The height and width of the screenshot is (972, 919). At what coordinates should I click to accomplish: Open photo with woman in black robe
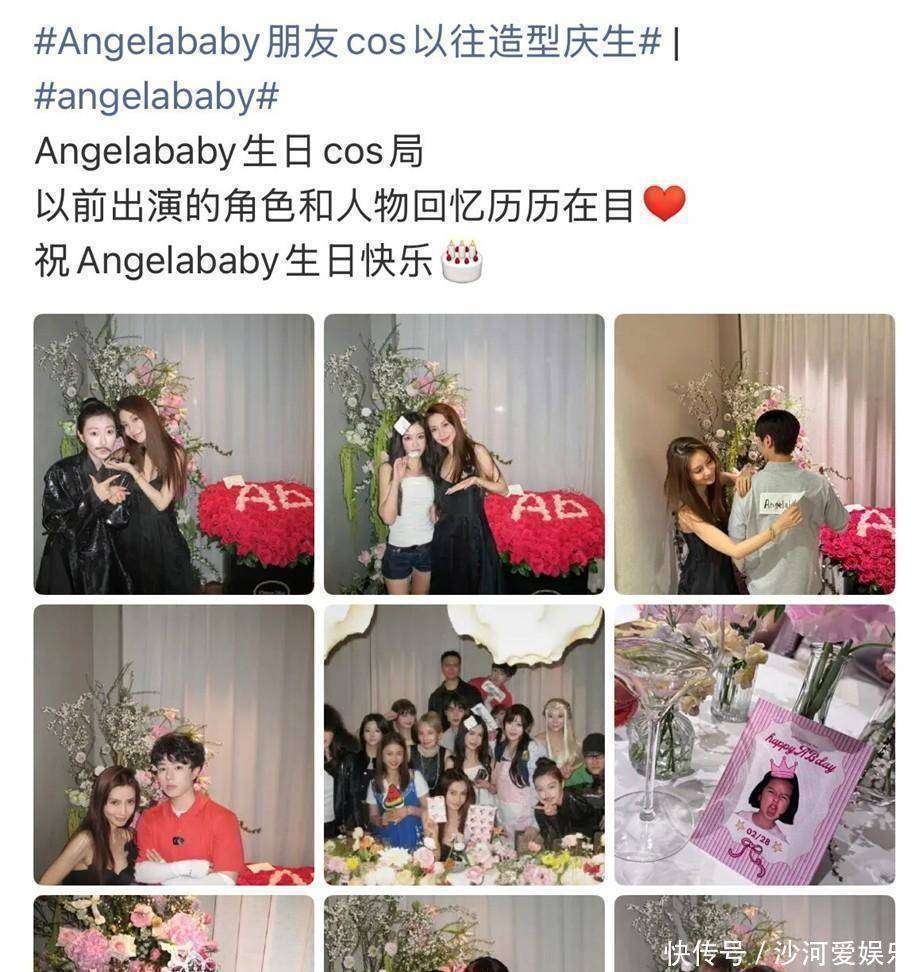coord(173,454)
